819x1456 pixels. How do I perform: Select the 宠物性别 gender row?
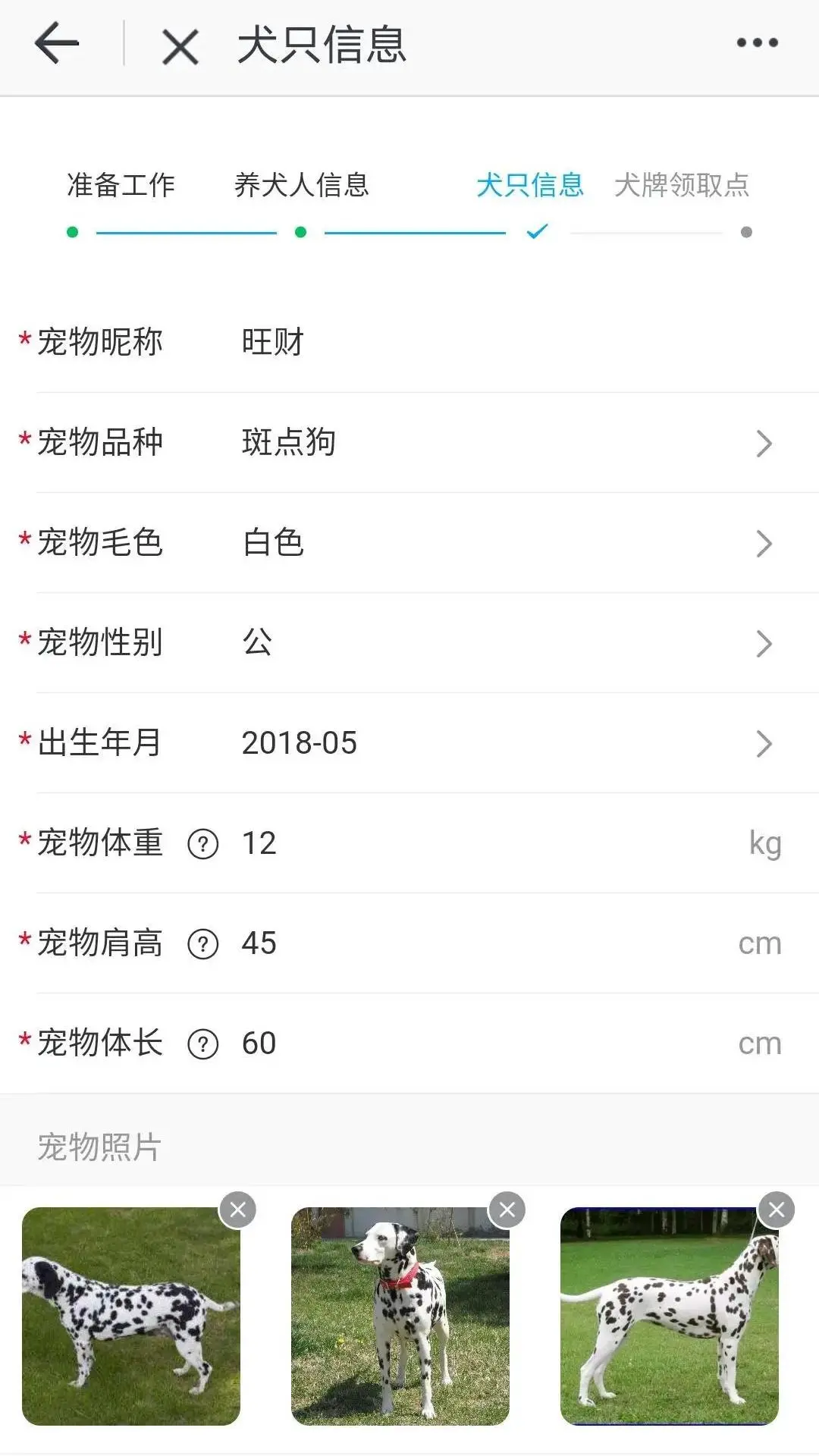point(409,642)
